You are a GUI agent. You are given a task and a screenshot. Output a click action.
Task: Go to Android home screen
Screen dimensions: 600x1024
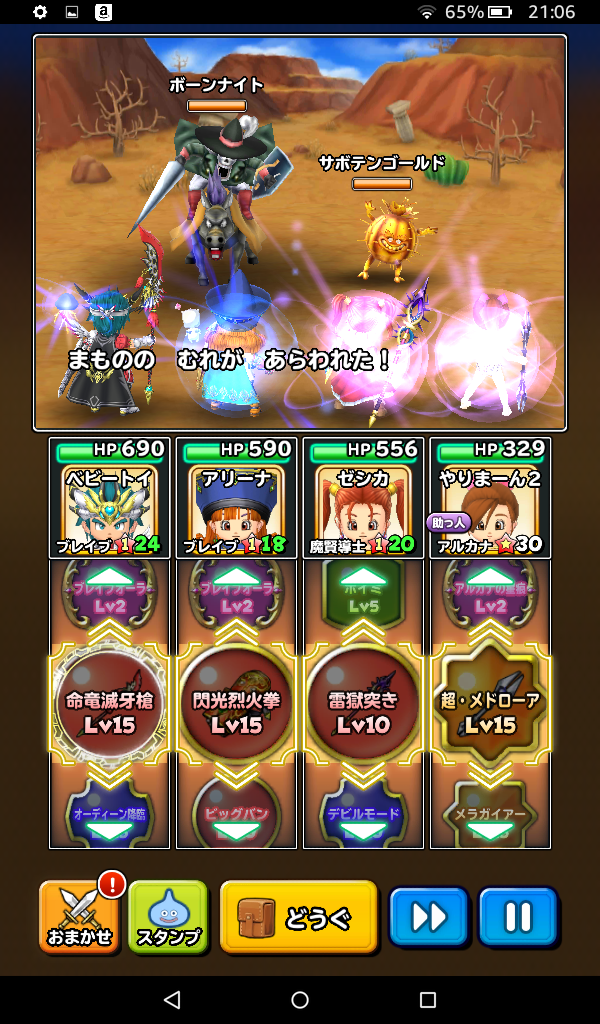pos(300,1000)
